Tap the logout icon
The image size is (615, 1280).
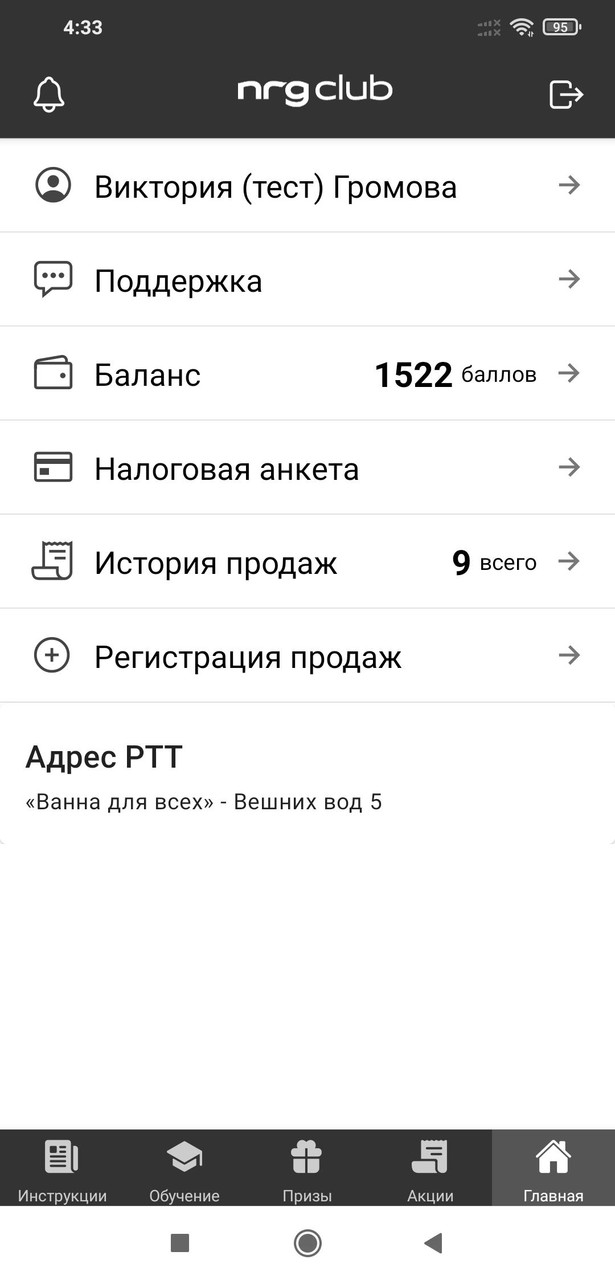coord(566,94)
